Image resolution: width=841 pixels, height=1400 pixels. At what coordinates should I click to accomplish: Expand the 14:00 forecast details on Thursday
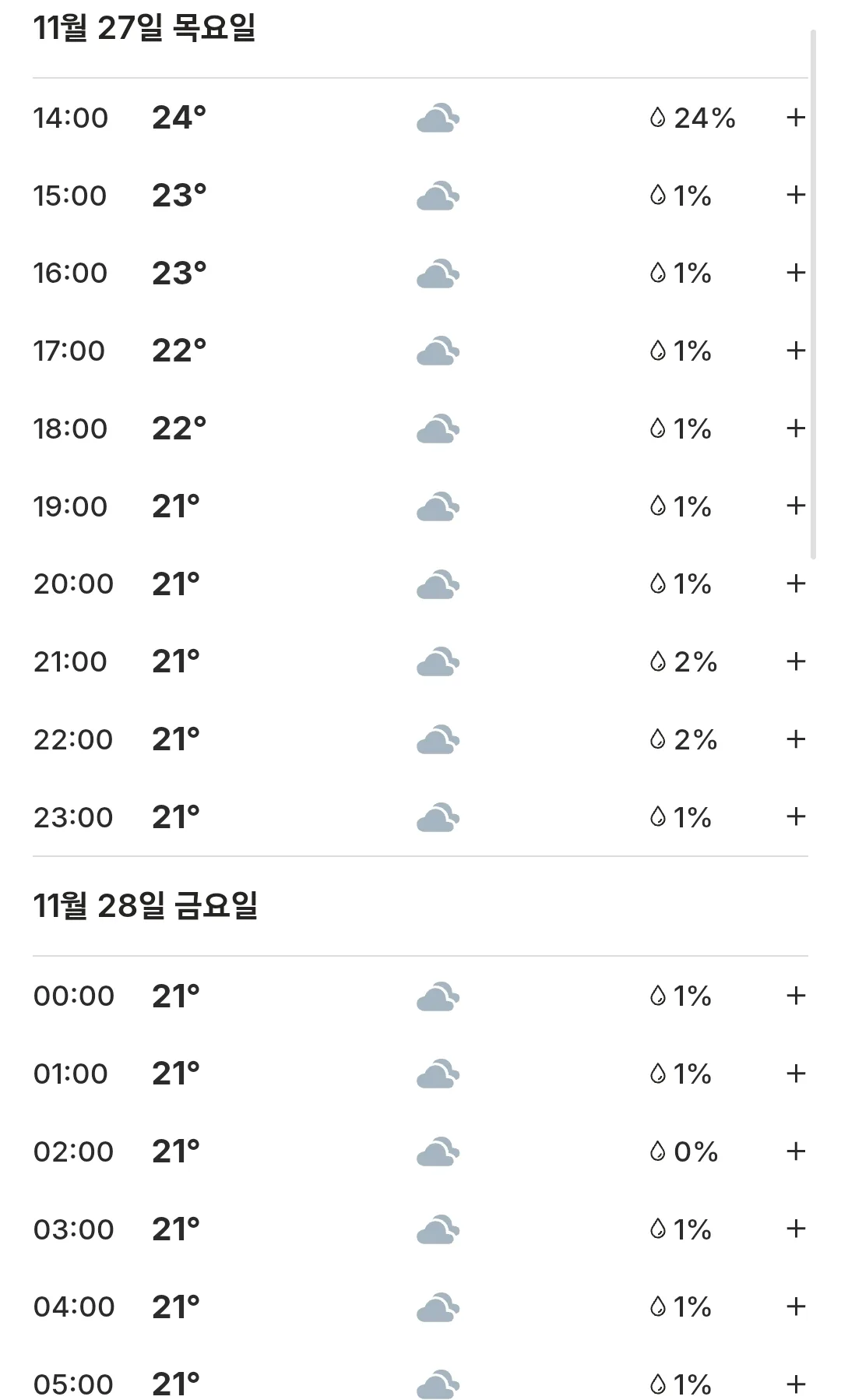[795, 118]
